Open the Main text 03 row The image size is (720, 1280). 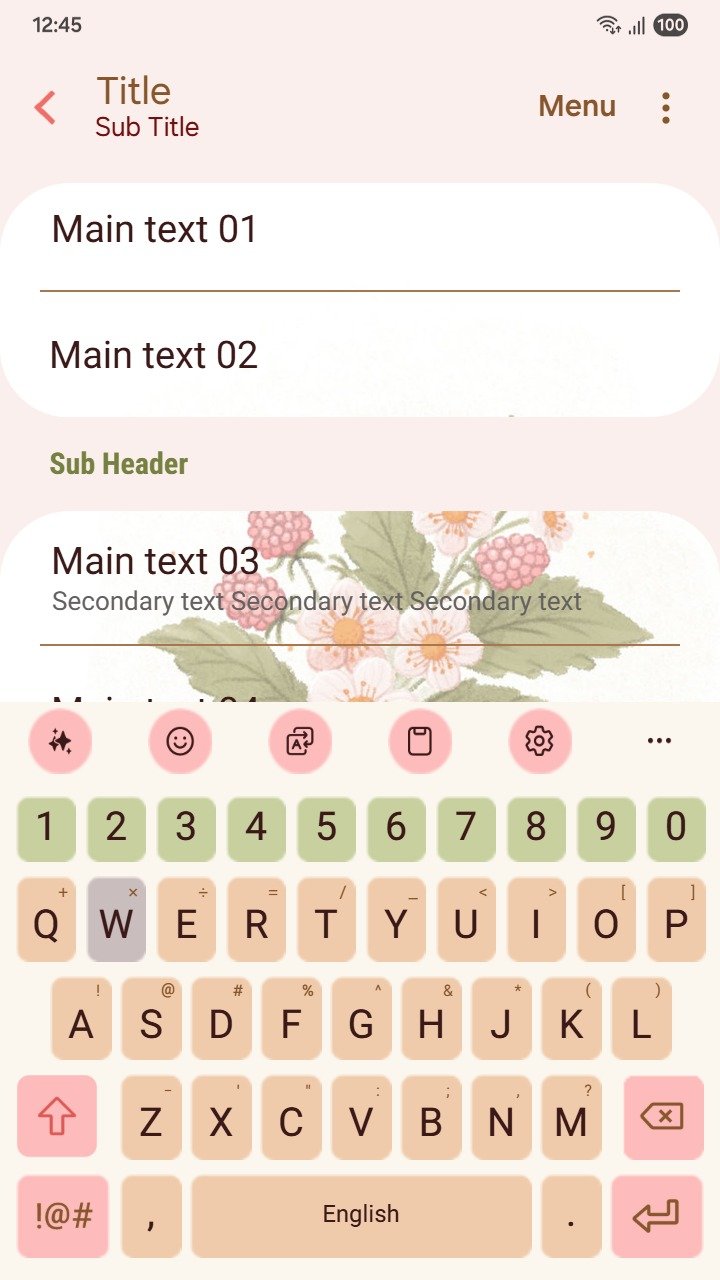(x=360, y=577)
